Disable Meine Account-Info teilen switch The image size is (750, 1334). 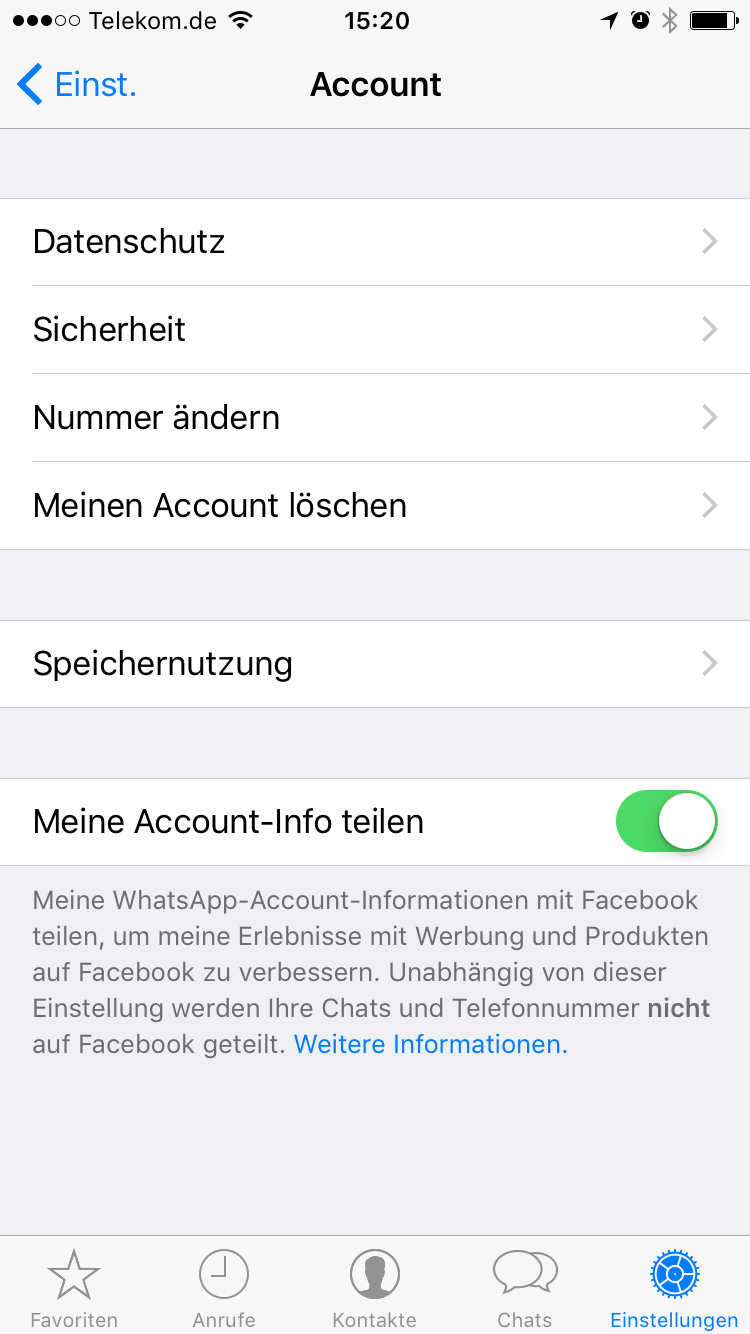(667, 821)
